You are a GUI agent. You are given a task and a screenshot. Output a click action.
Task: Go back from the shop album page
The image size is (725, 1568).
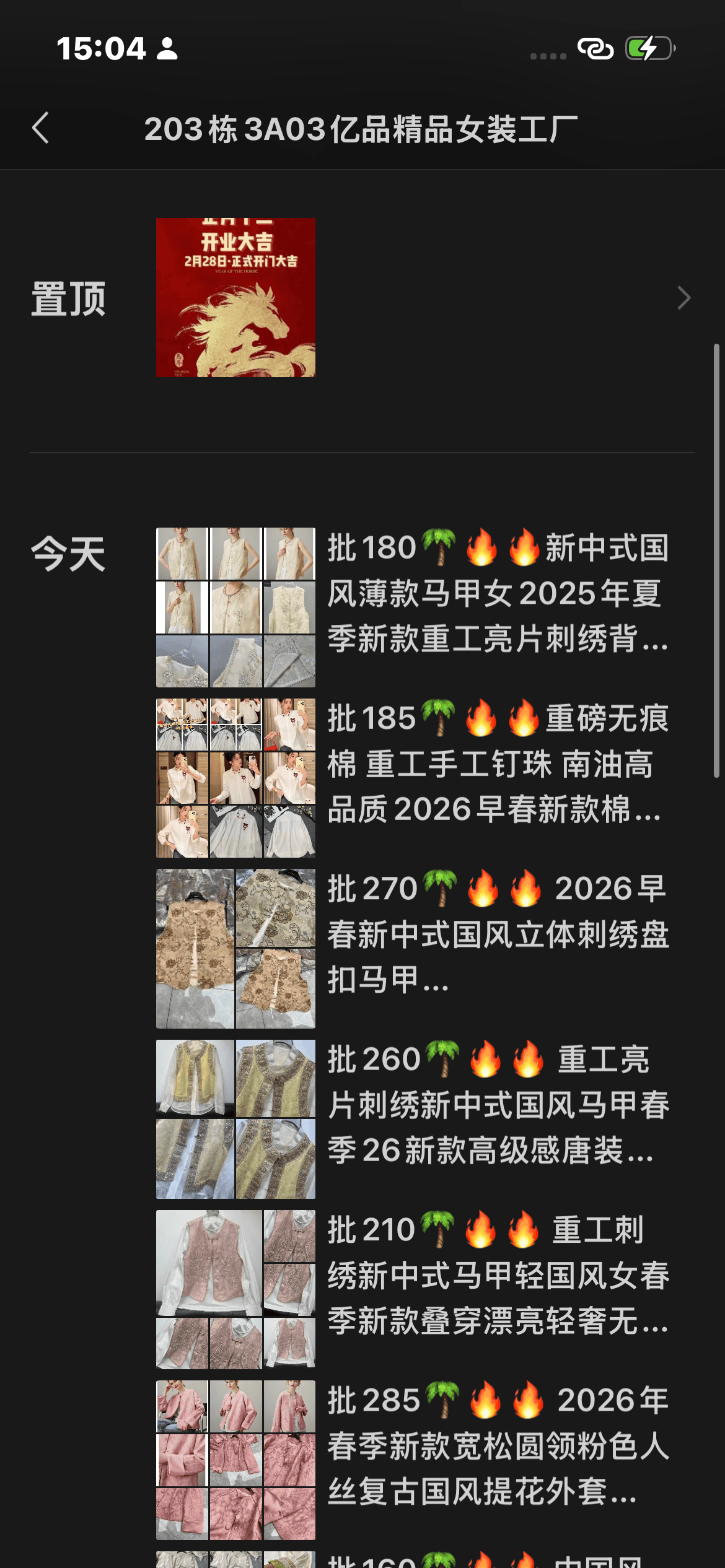41,128
